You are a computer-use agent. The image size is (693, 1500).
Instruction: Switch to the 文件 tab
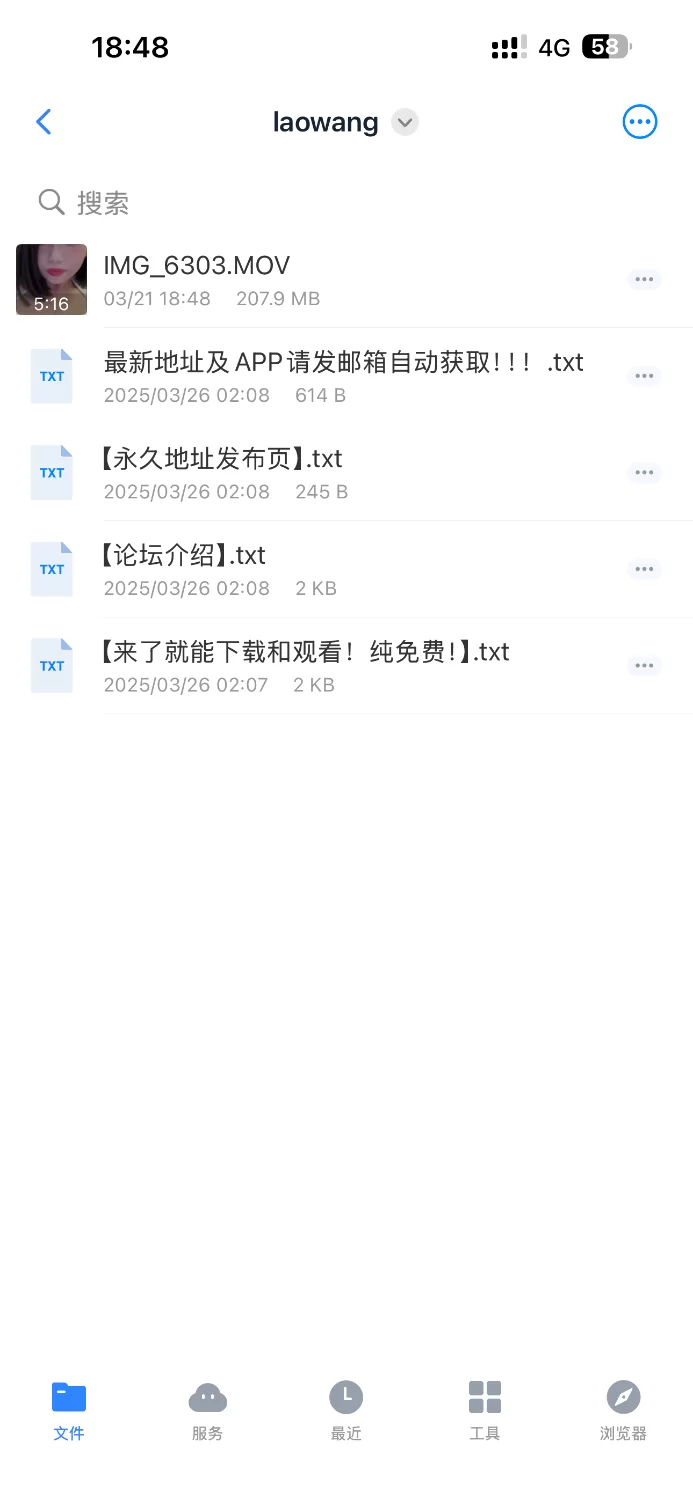tap(69, 1411)
